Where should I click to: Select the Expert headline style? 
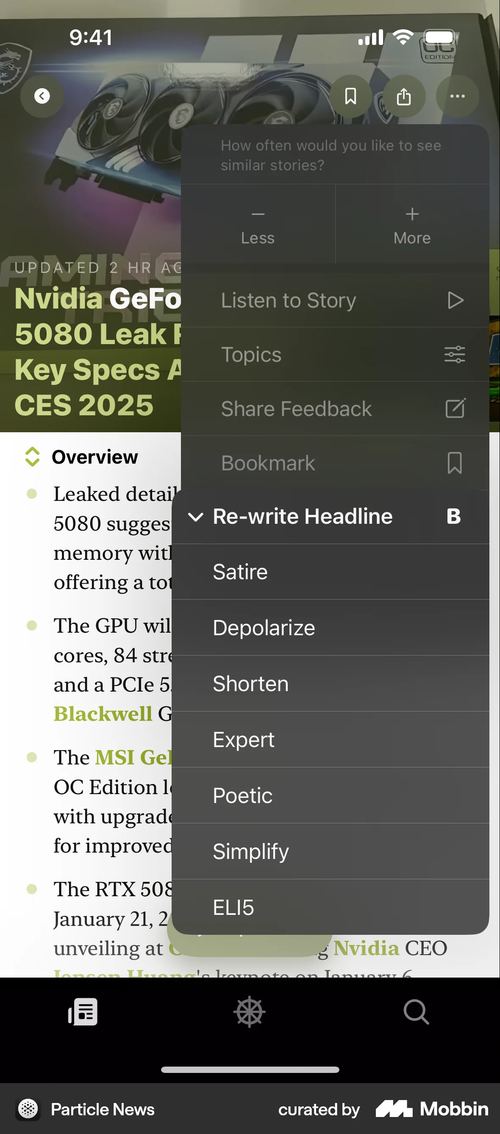coord(331,740)
